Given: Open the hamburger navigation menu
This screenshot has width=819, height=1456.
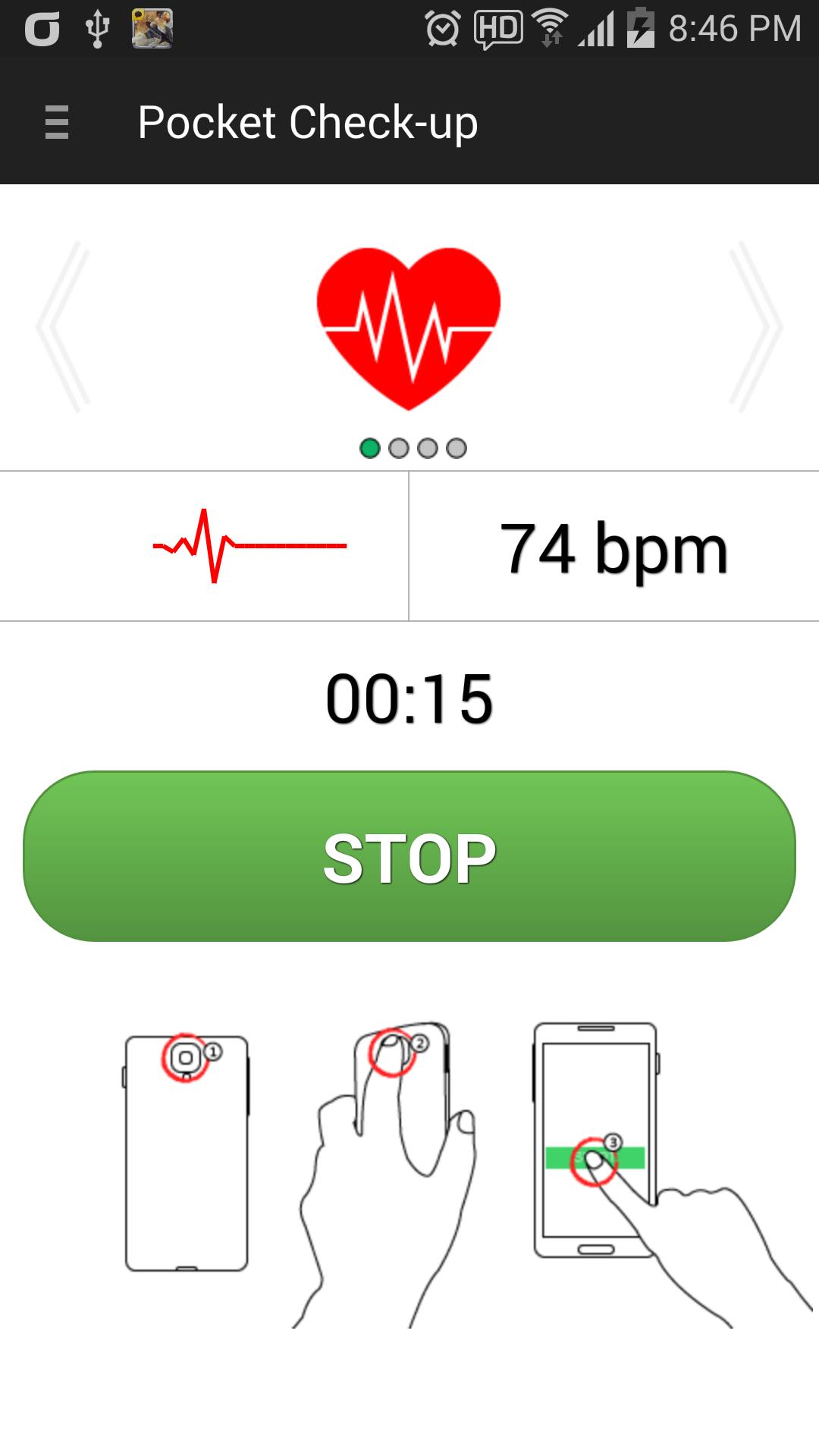Looking at the screenshot, I should pyautogui.click(x=55, y=122).
